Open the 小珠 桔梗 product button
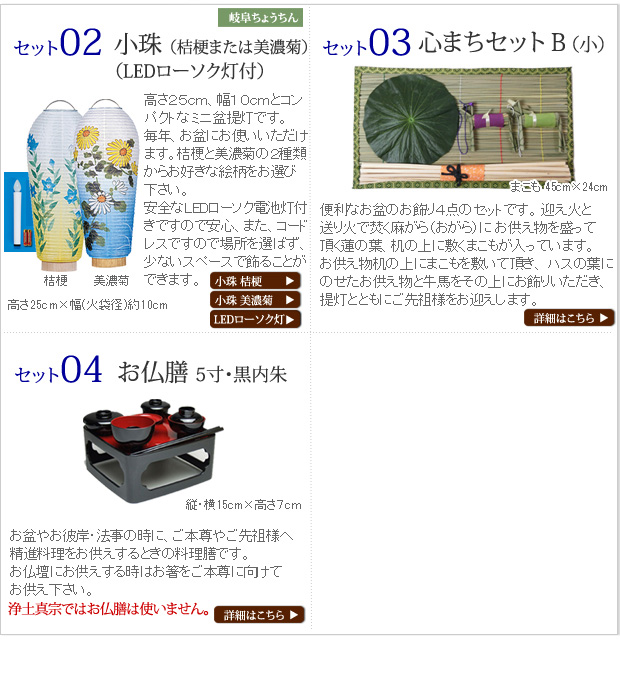The width and height of the screenshot is (620, 690). [254, 282]
